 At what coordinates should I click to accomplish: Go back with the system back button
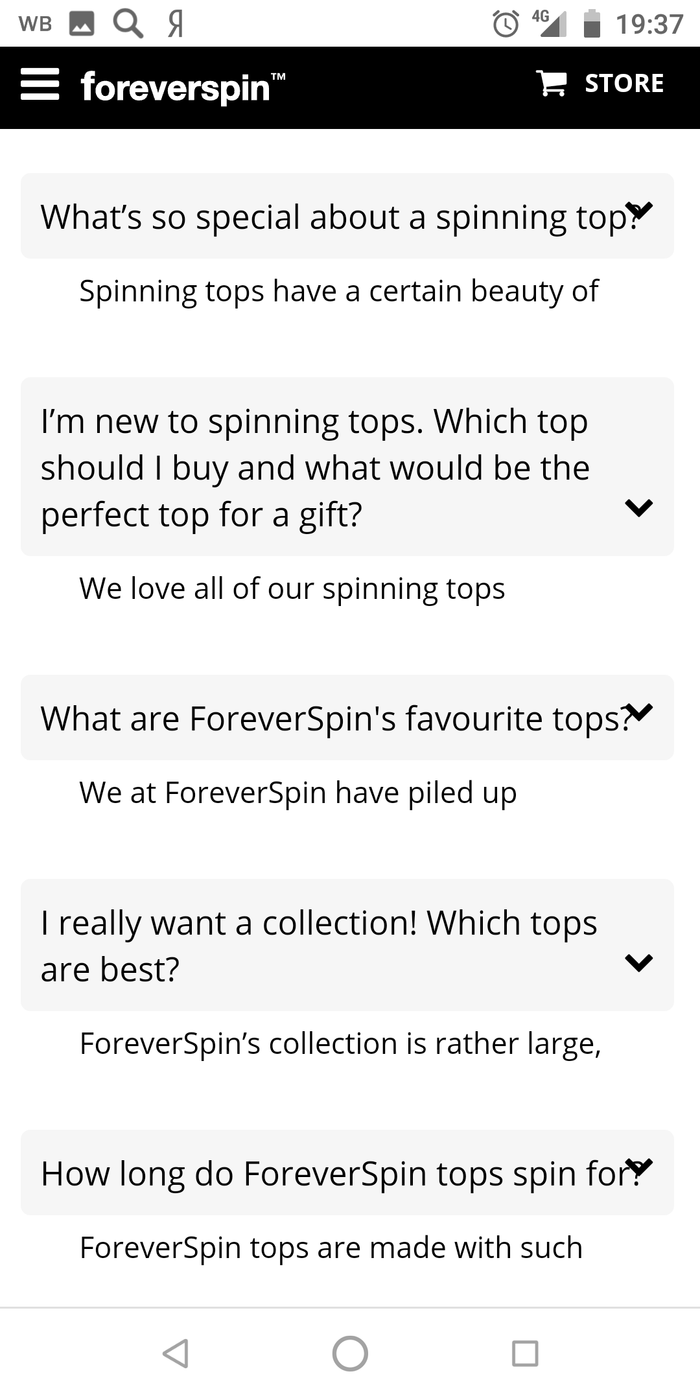point(175,1353)
